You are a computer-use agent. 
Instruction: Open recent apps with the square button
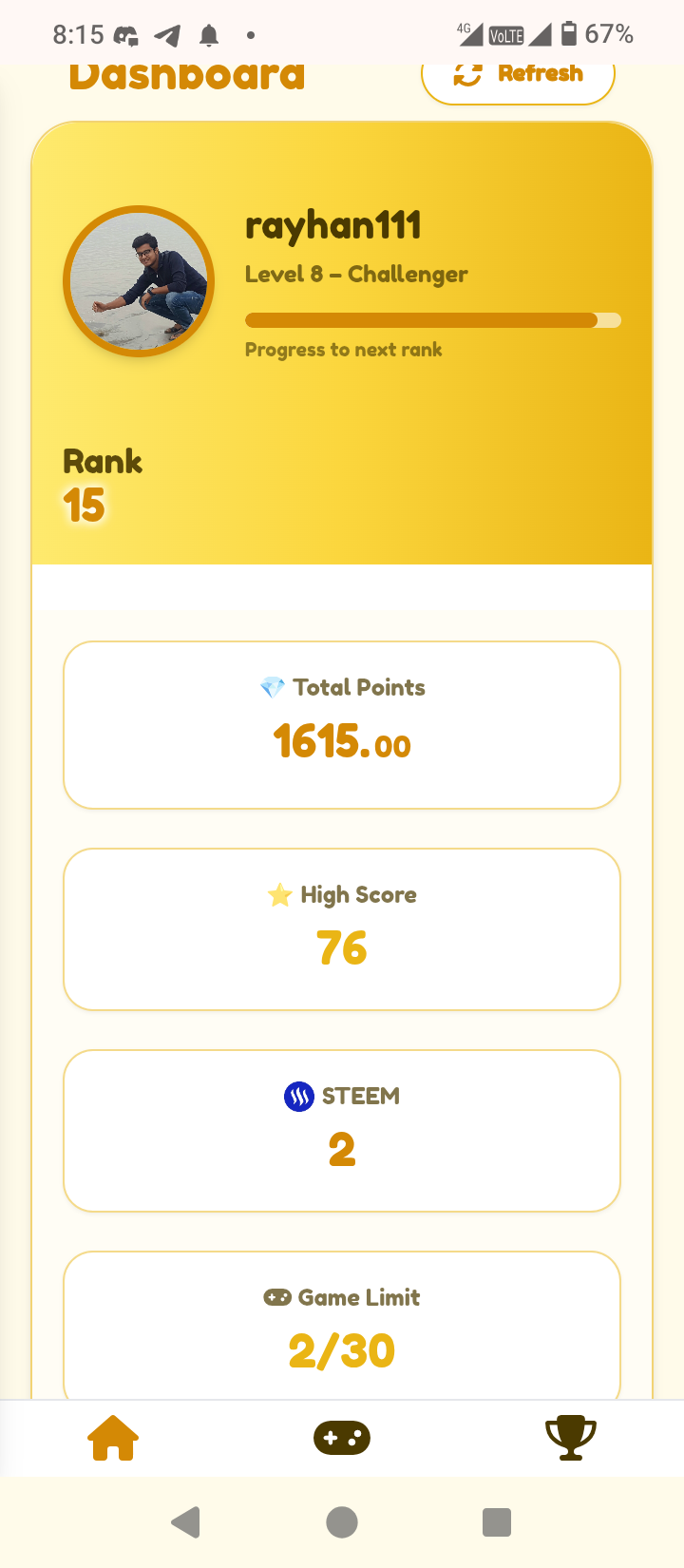point(497,1522)
